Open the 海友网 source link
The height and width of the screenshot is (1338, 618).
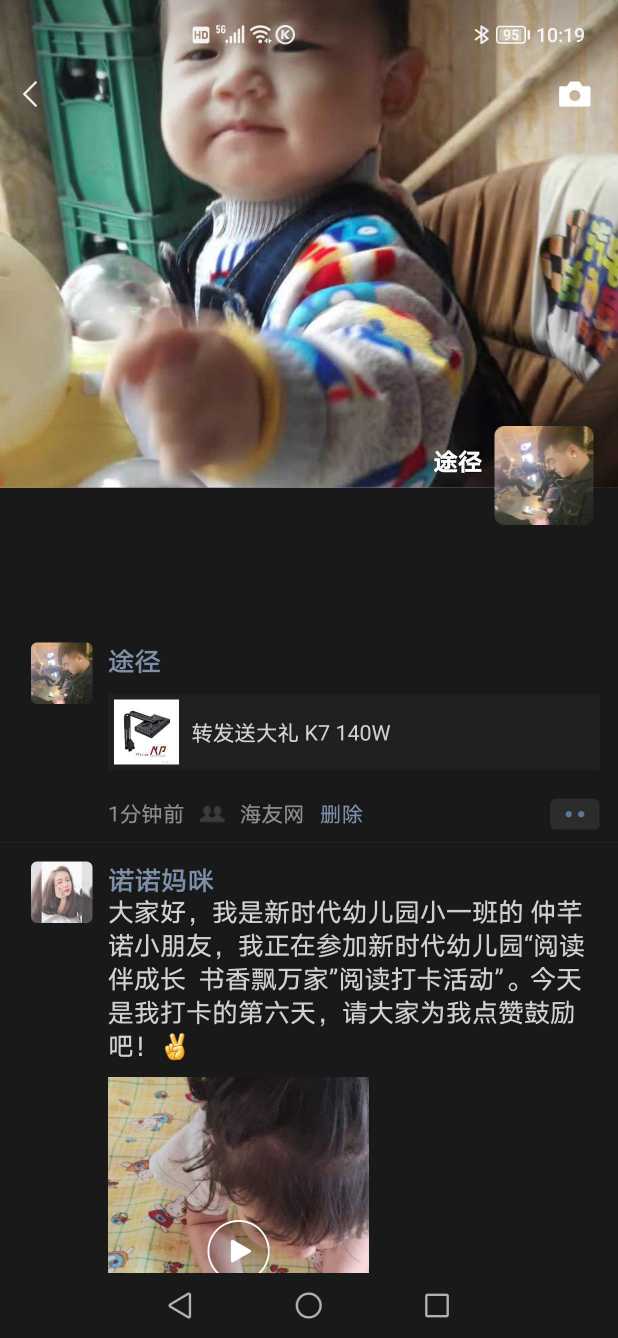271,814
